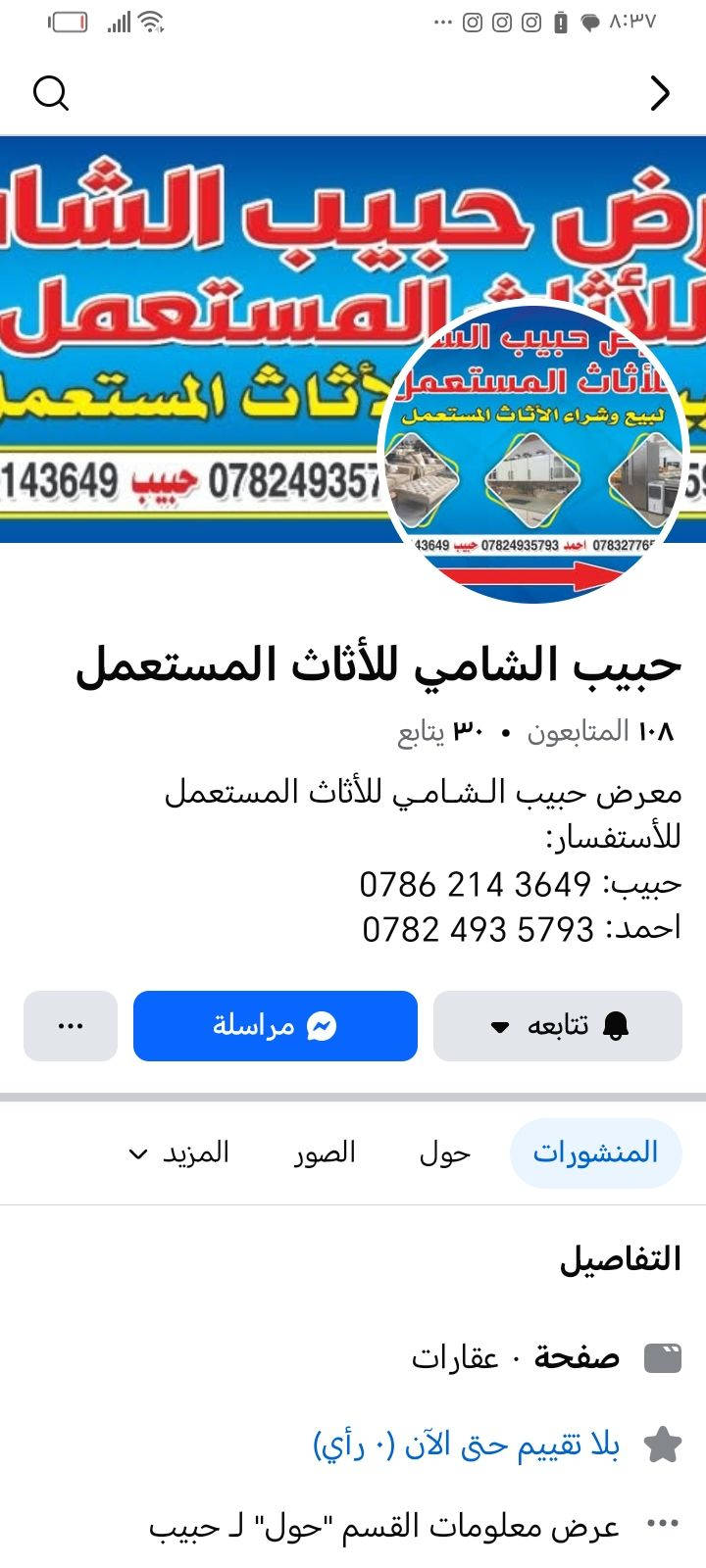Switch to the حول tab
Screen dimensions: 706x1568
tap(445, 1152)
